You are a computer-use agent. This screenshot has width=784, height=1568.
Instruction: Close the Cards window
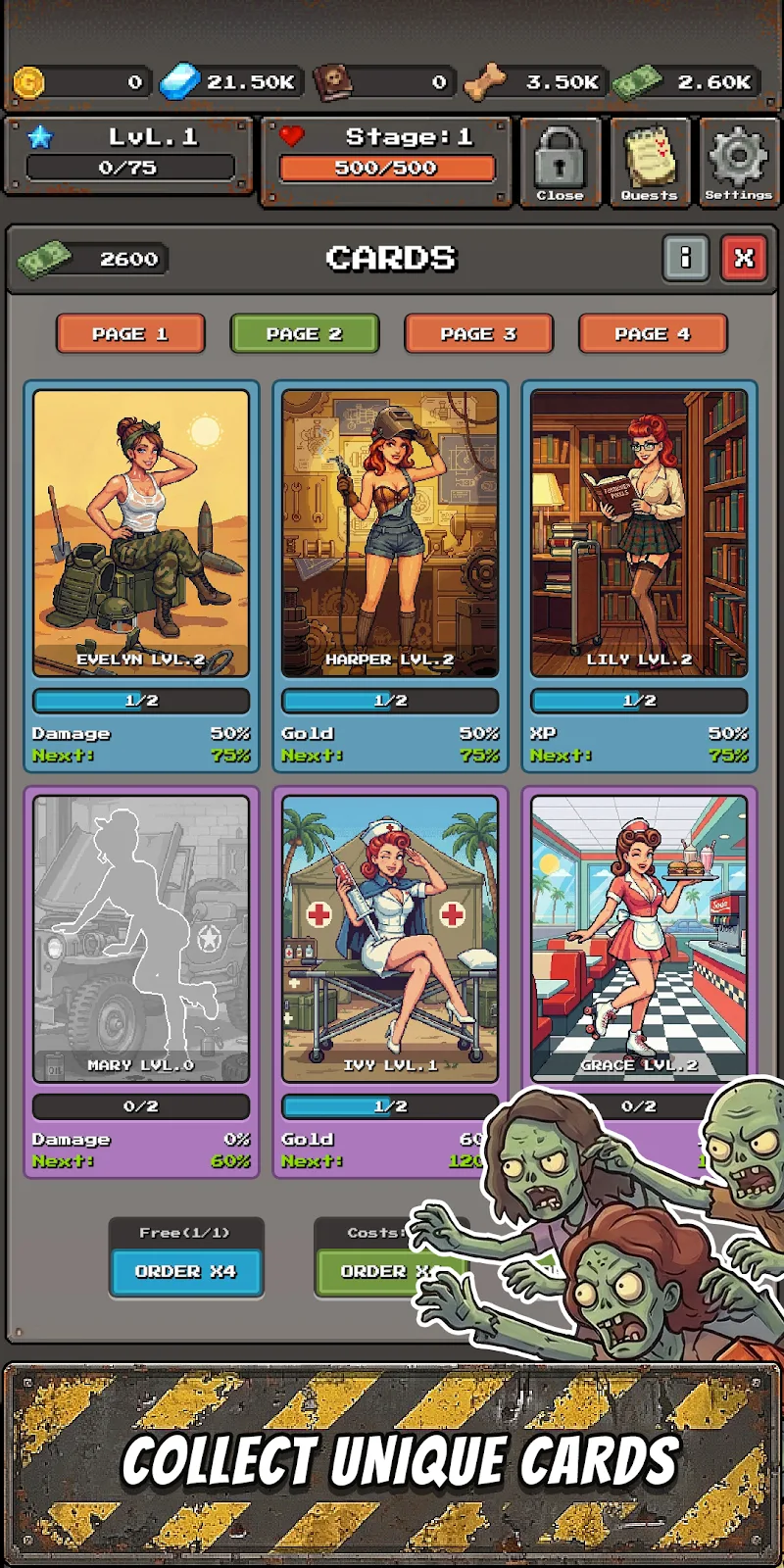(x=743, y=259)
